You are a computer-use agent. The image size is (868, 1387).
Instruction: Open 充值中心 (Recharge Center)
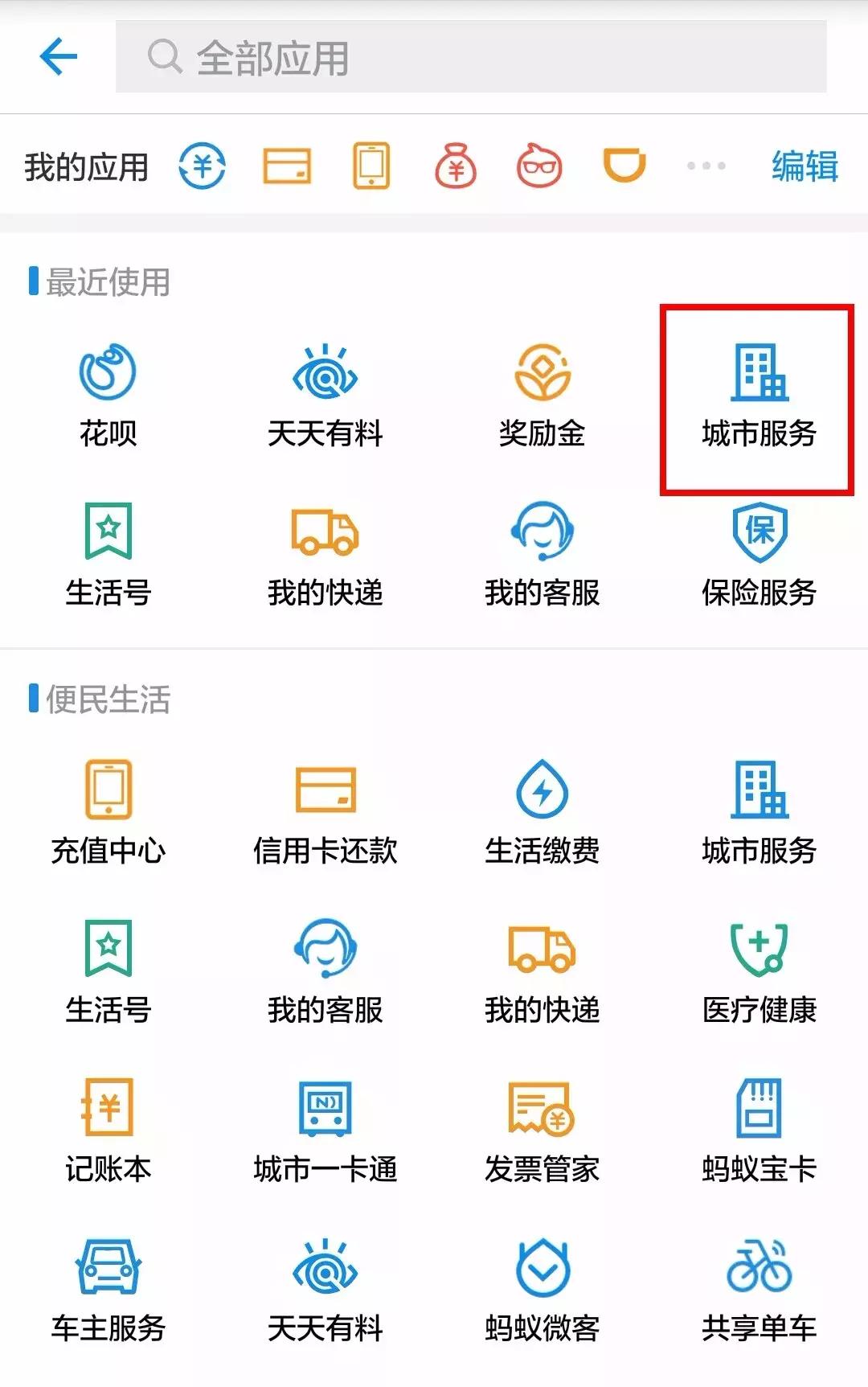click(x=110, y=812)
